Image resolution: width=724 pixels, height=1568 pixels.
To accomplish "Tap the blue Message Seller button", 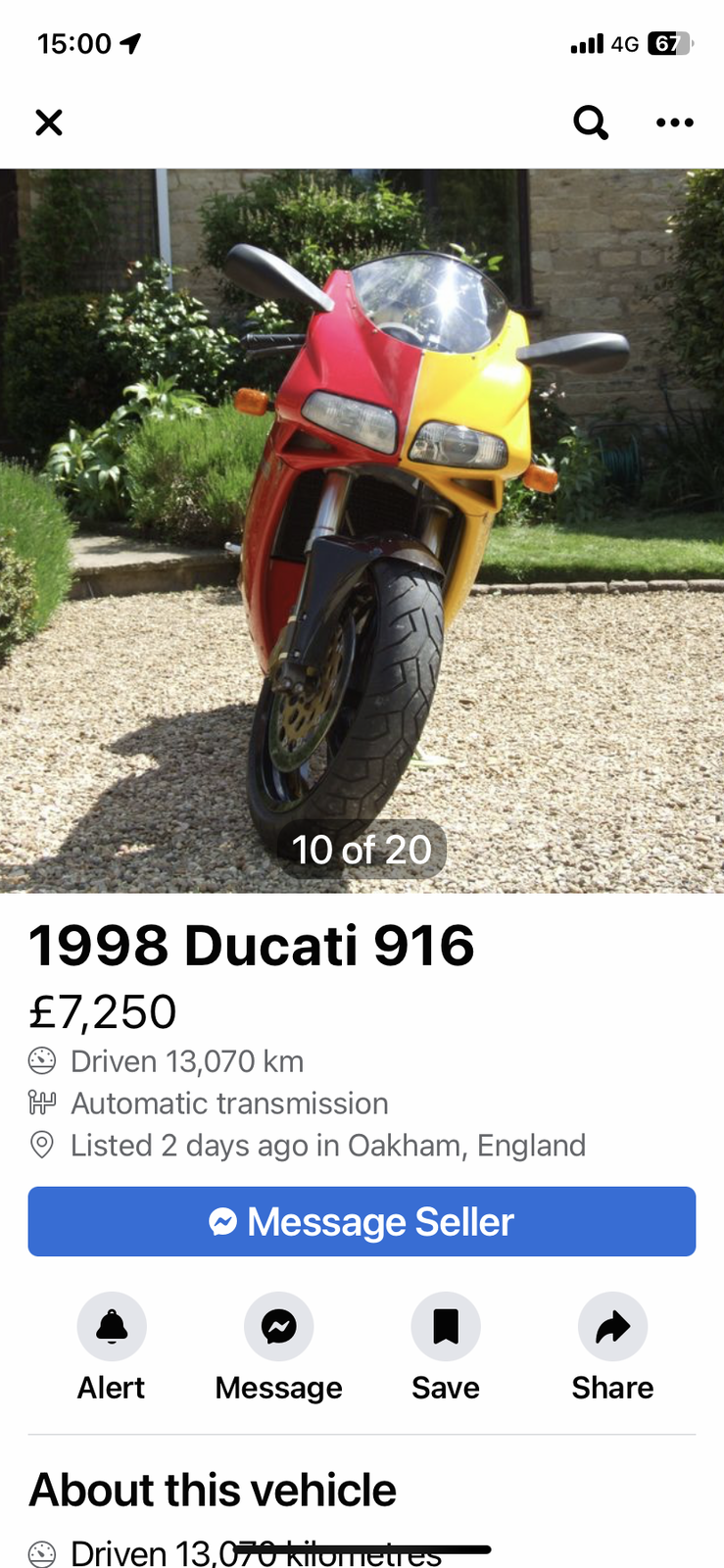I will 362,1221.
